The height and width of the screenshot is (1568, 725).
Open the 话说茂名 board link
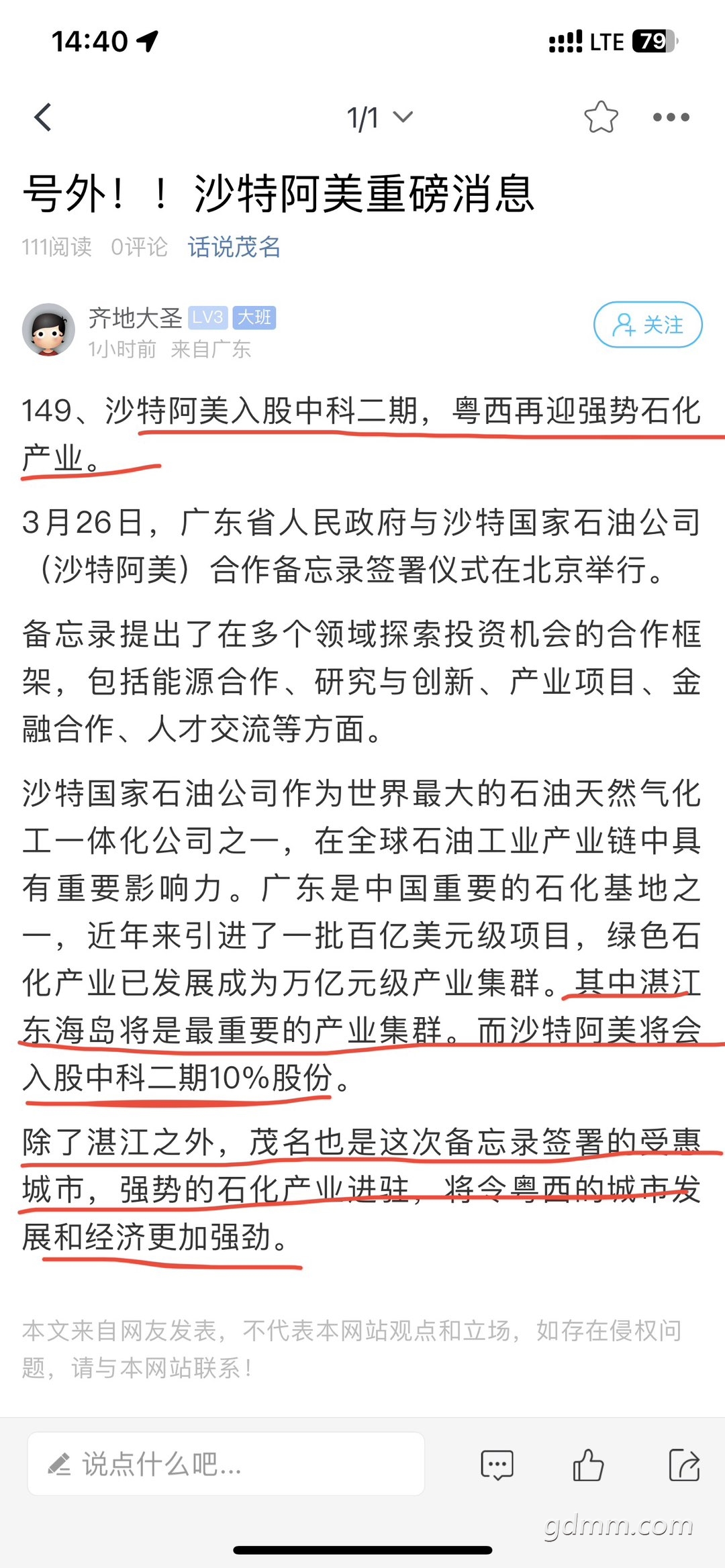click(234, 247)
